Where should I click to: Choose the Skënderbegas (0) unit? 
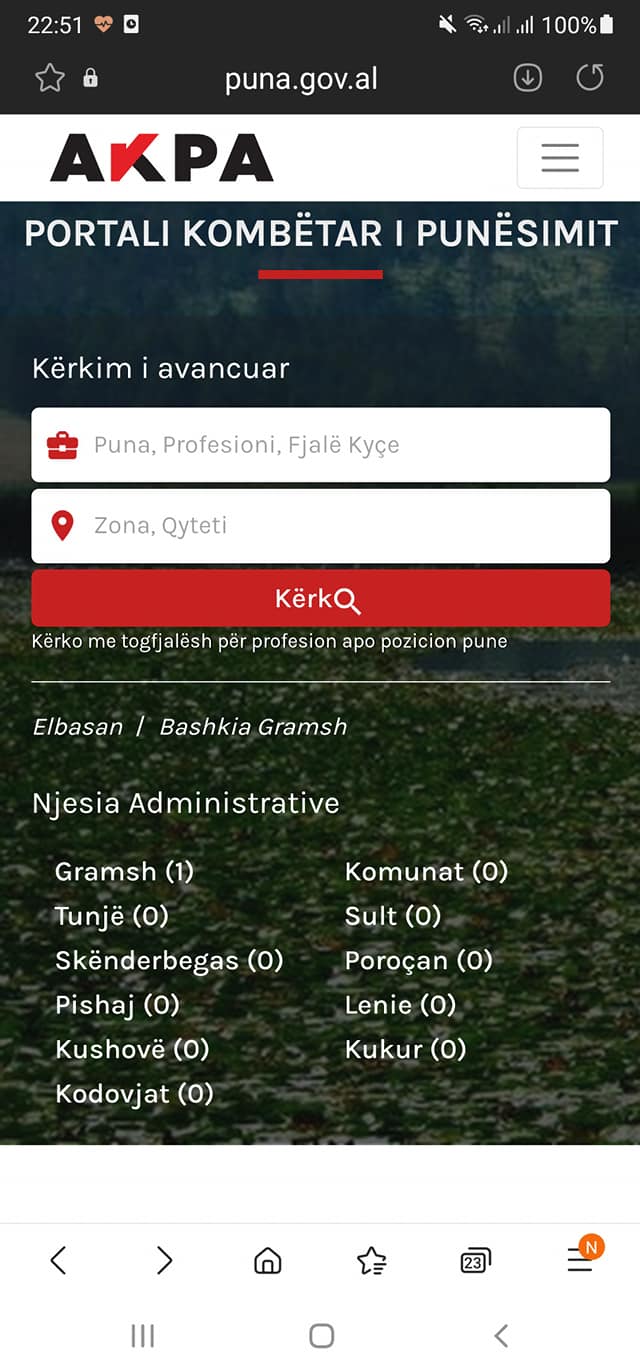pyautogui.click(x=169, y=961)
